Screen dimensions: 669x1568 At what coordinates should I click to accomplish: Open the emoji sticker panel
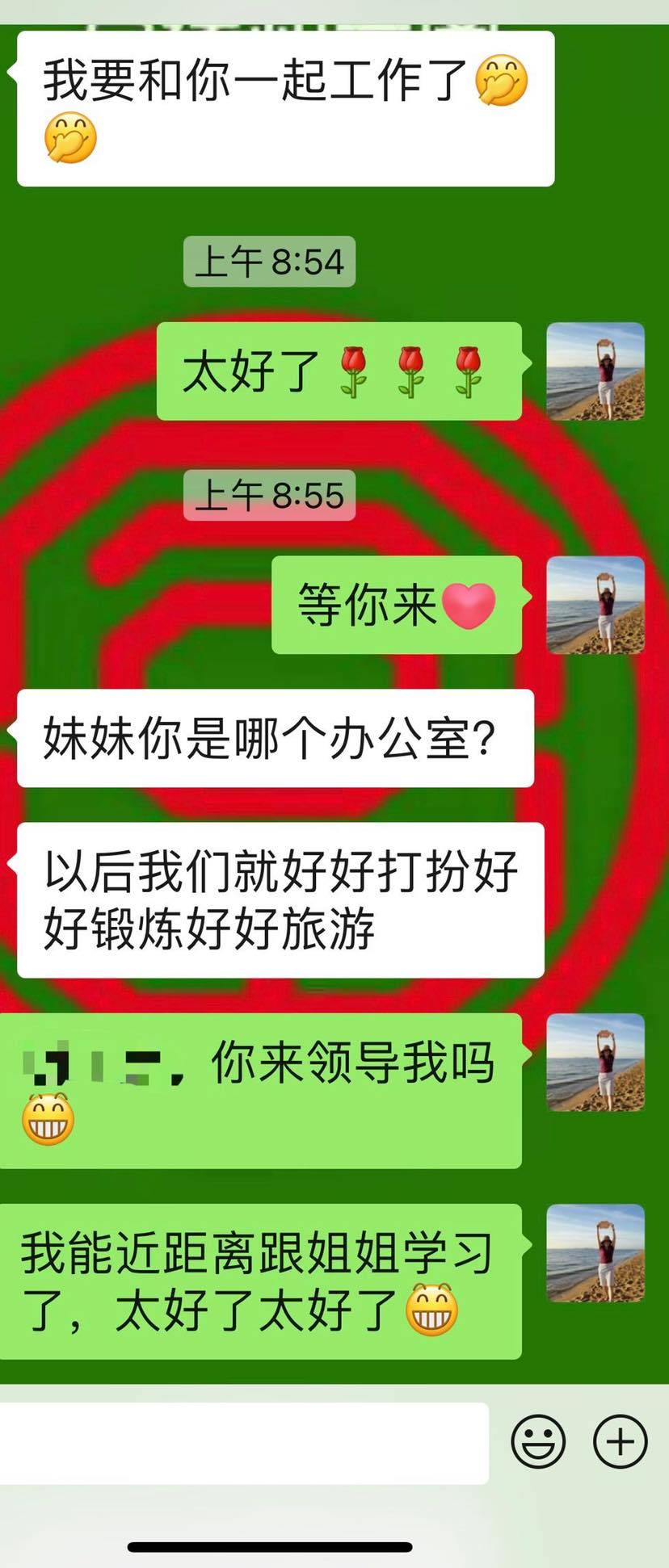(538, 1441)
